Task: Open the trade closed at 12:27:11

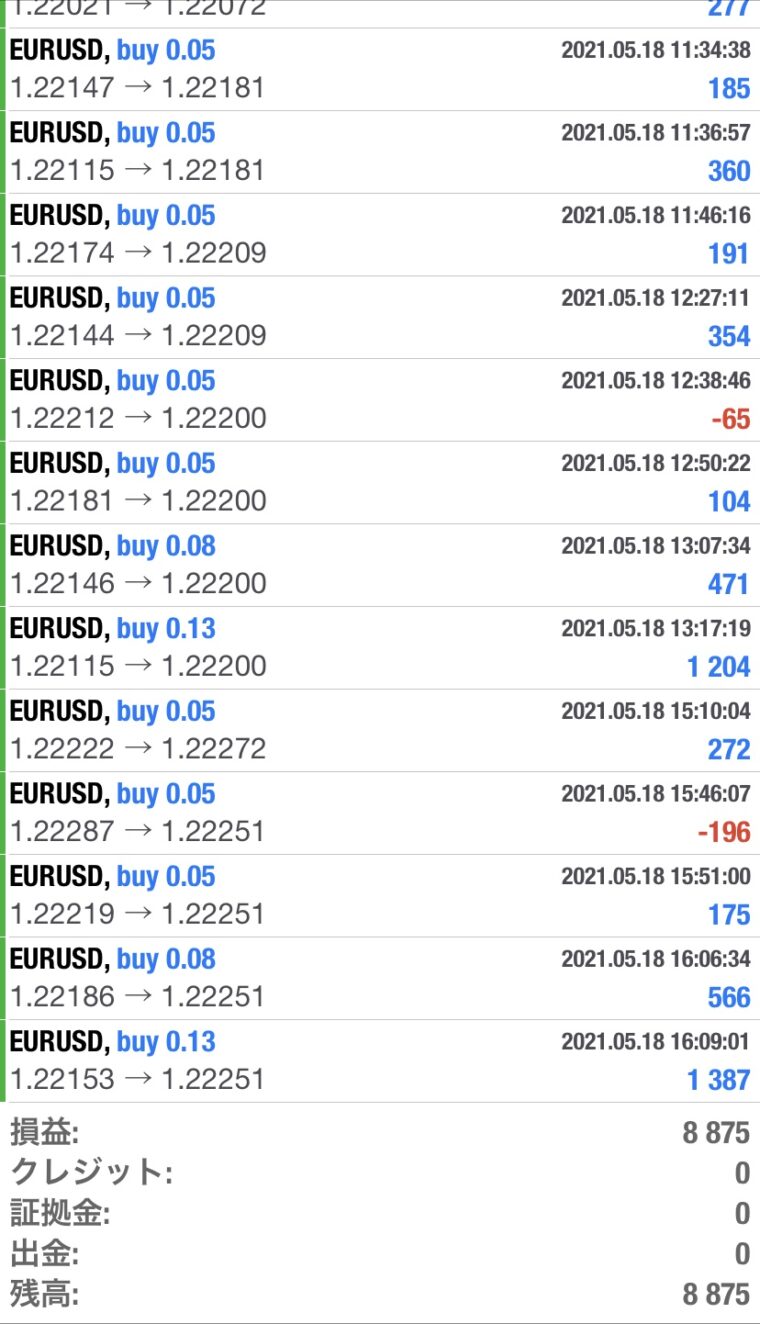Action: pyautogui.click(x=380, y=317)
